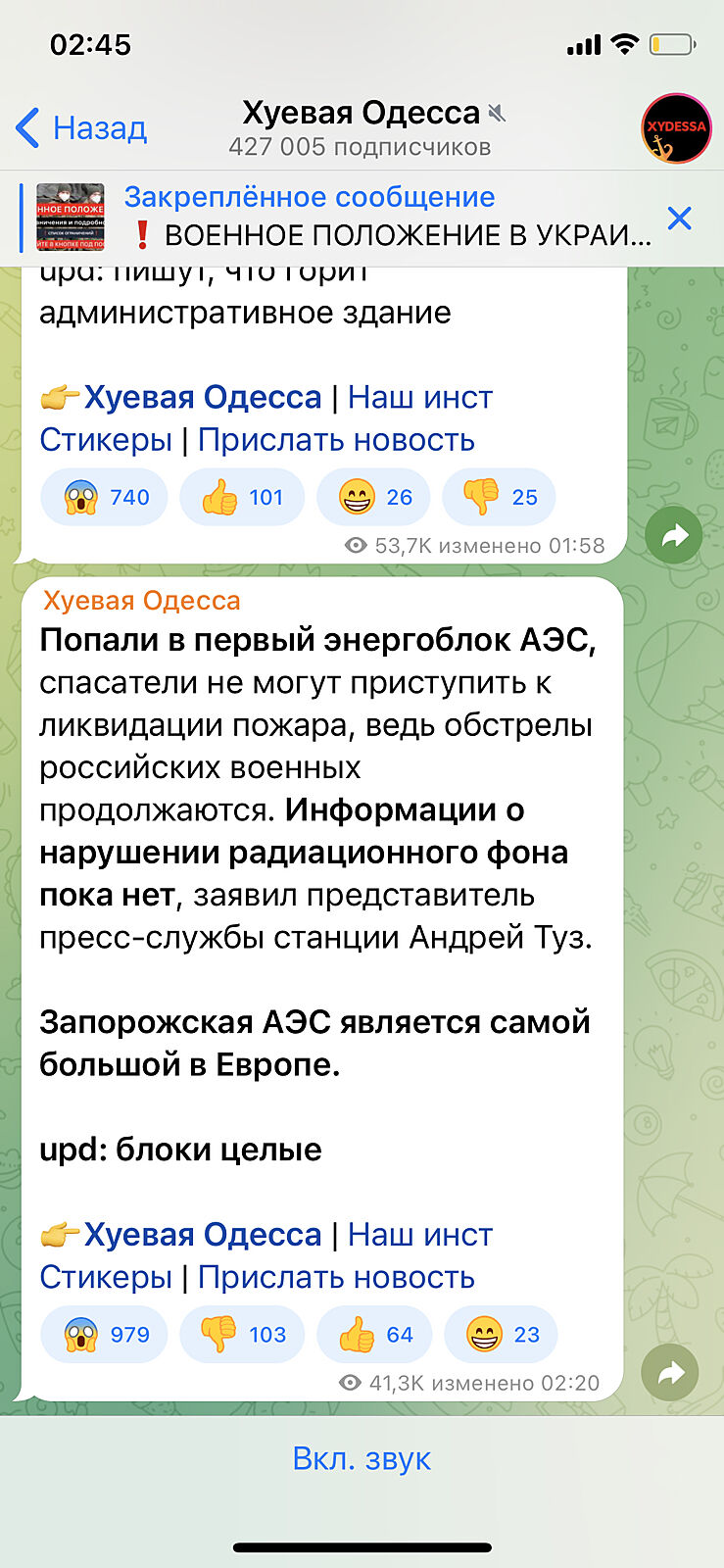This screenshot has width=724, height=1568.
Task: Unmute the channel with Вкл. звук
Action: click(x=362, y=1458)
